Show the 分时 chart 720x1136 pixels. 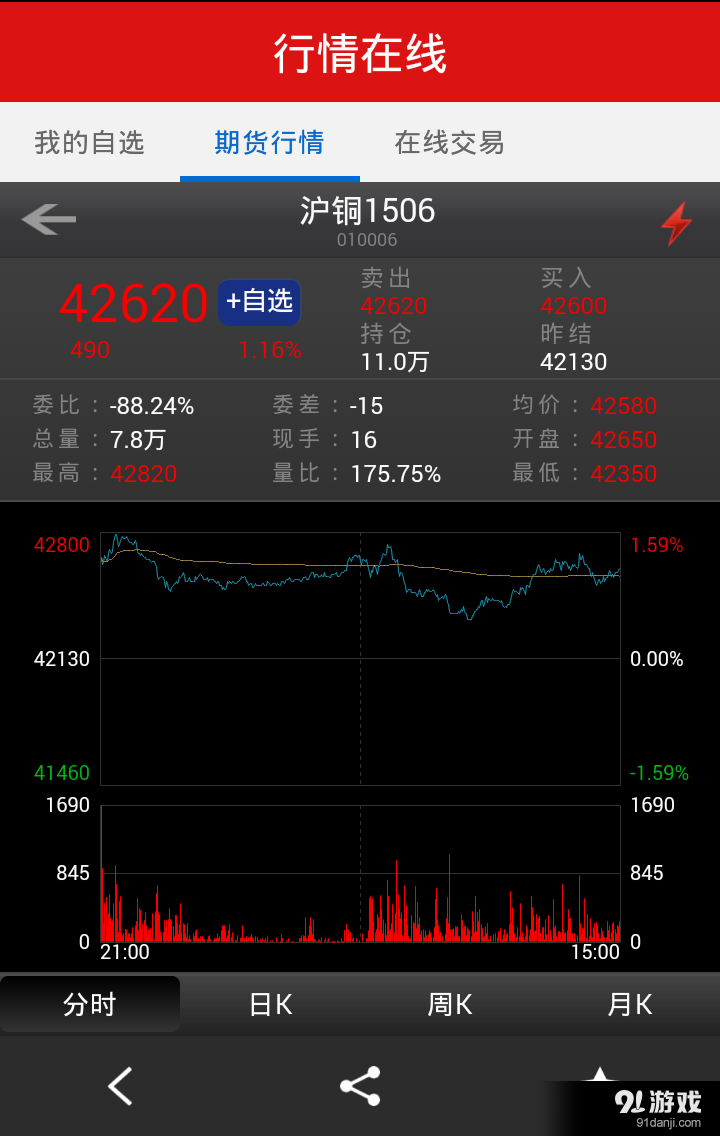(x=90, y=1004)
